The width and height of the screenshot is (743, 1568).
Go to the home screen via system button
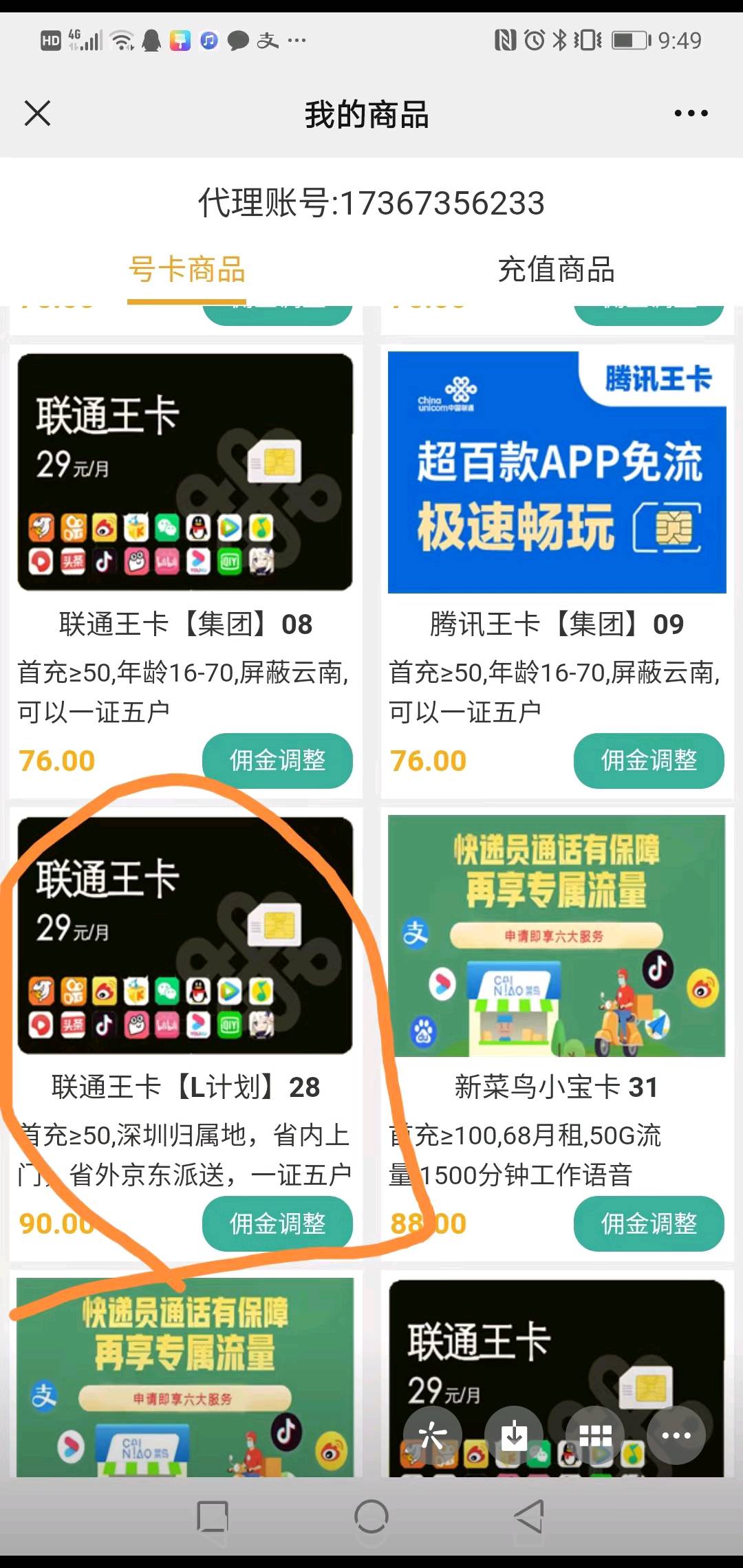371,1516
